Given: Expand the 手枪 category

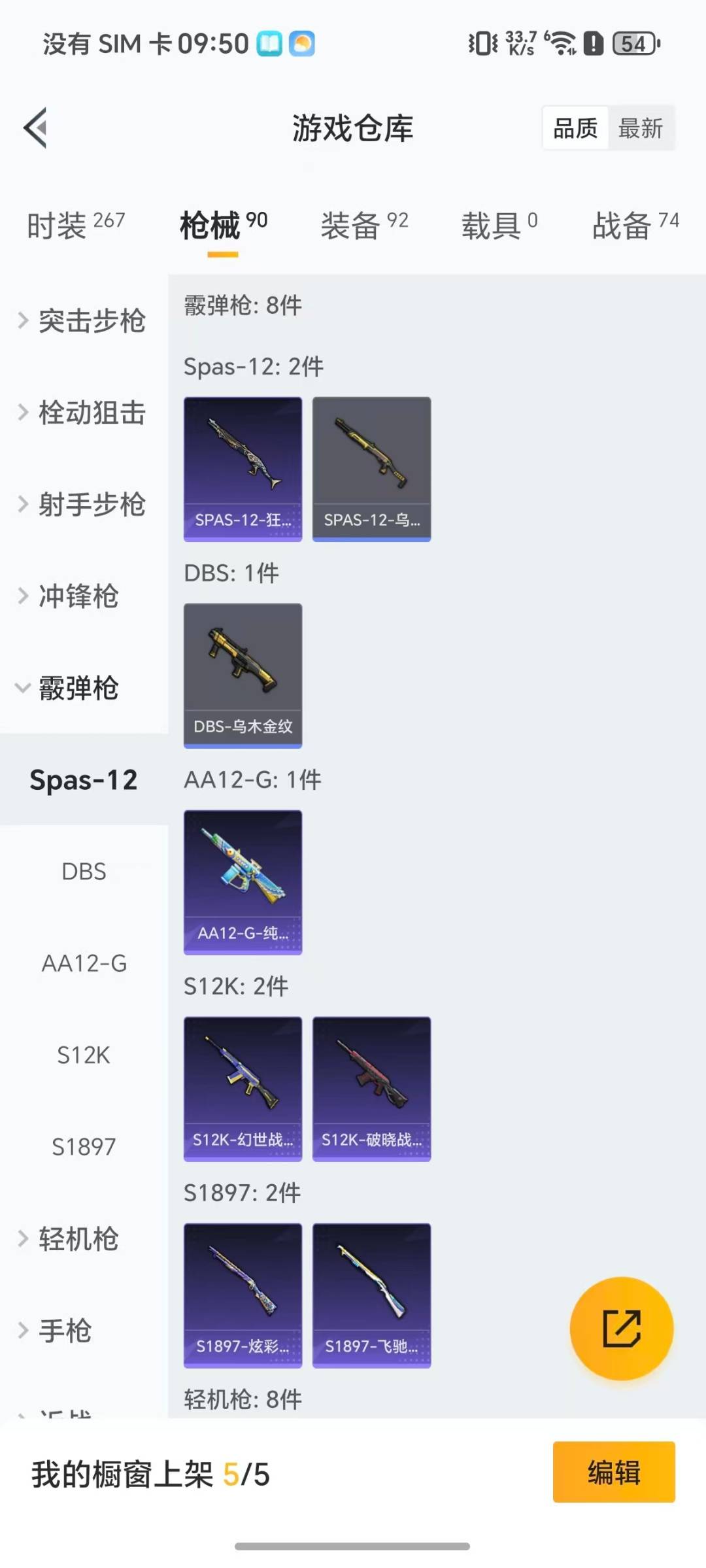Looking at the screenshot, I should [65, 1329].
